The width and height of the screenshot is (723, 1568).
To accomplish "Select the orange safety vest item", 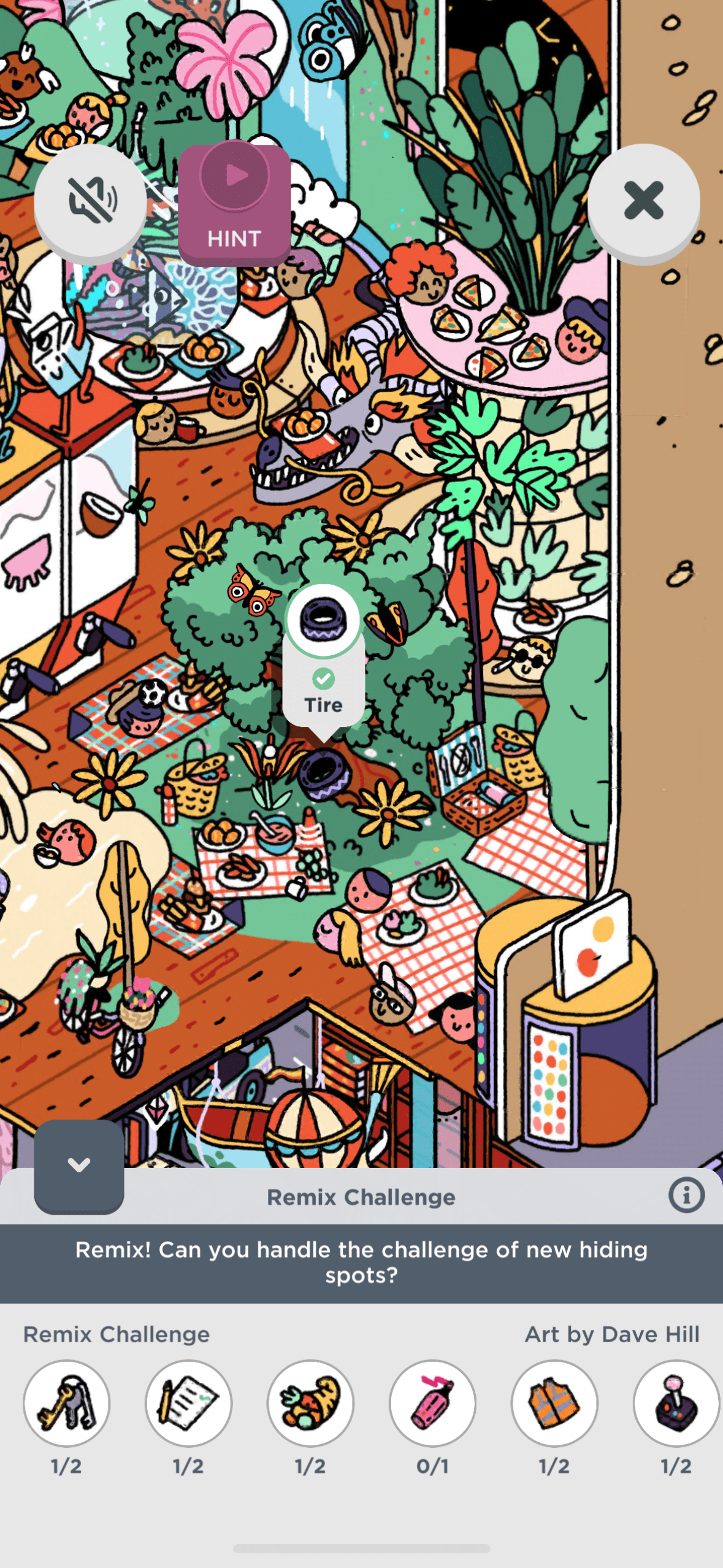I will pyautogui.click(x=554, y=1404).
